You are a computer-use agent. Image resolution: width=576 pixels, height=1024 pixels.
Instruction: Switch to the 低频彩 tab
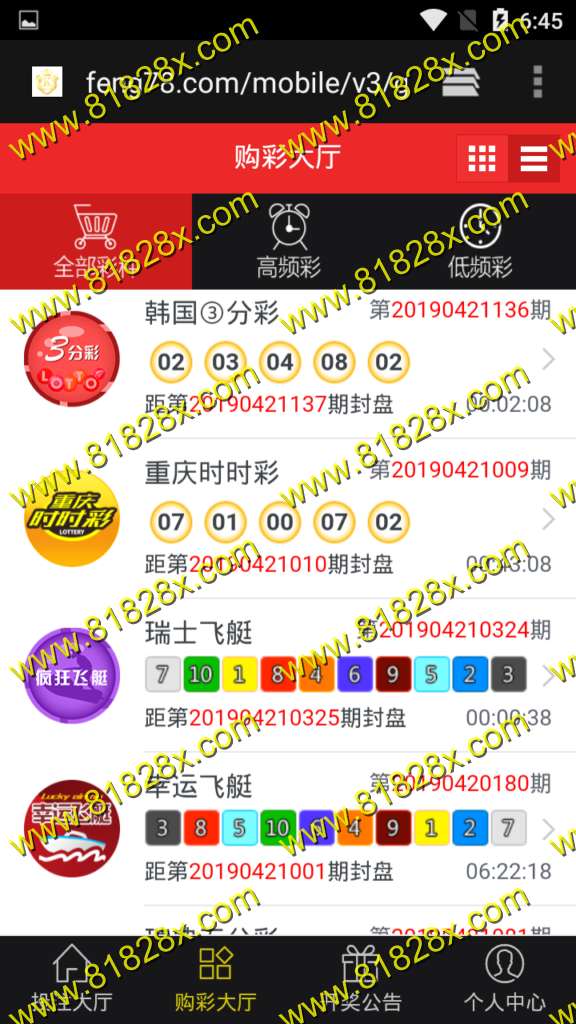point(480,241)
